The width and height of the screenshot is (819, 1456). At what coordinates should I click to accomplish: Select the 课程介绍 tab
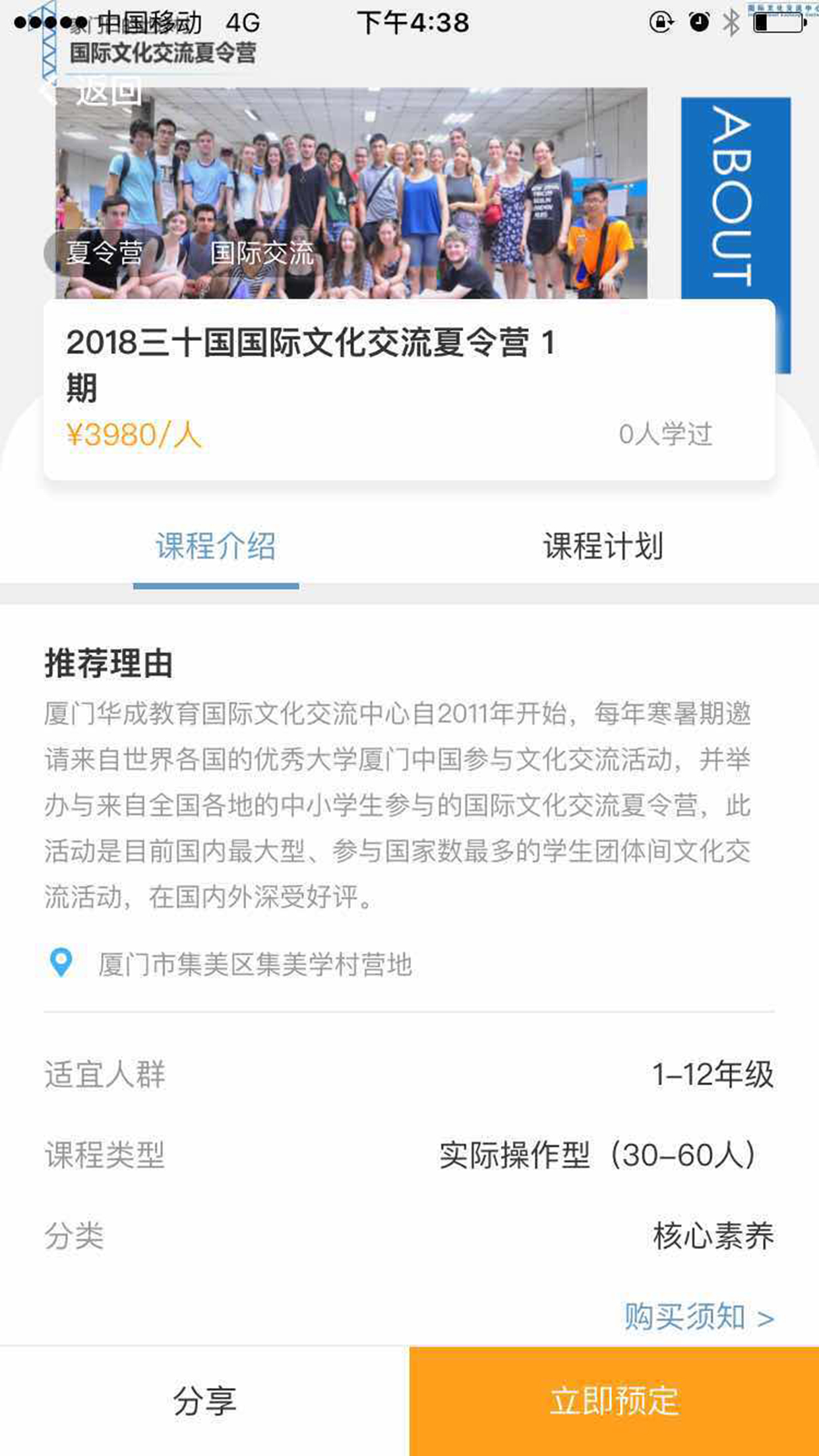(x=216, y=547)
